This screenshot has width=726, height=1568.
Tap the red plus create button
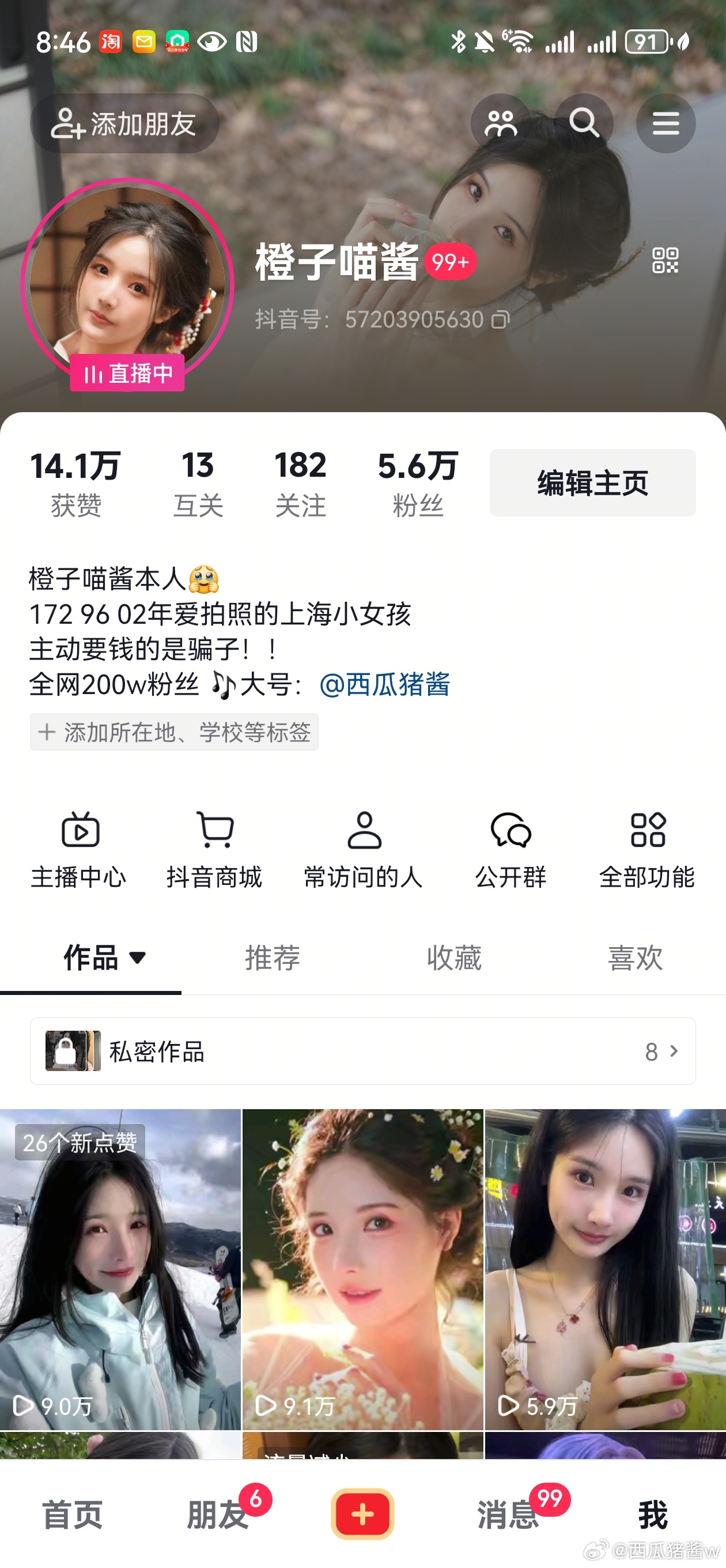click(362, 1514)
